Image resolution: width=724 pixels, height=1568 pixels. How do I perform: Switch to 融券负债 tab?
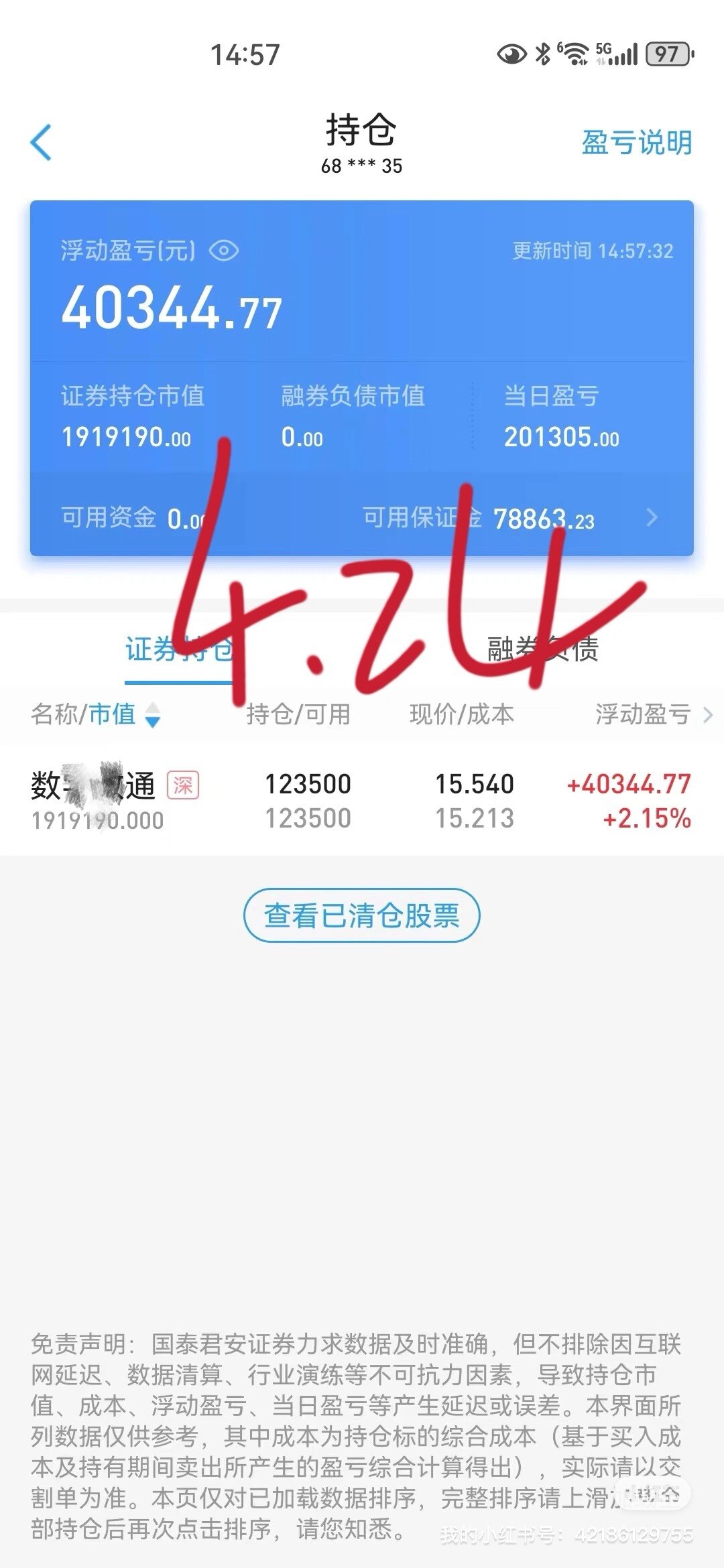542,649
